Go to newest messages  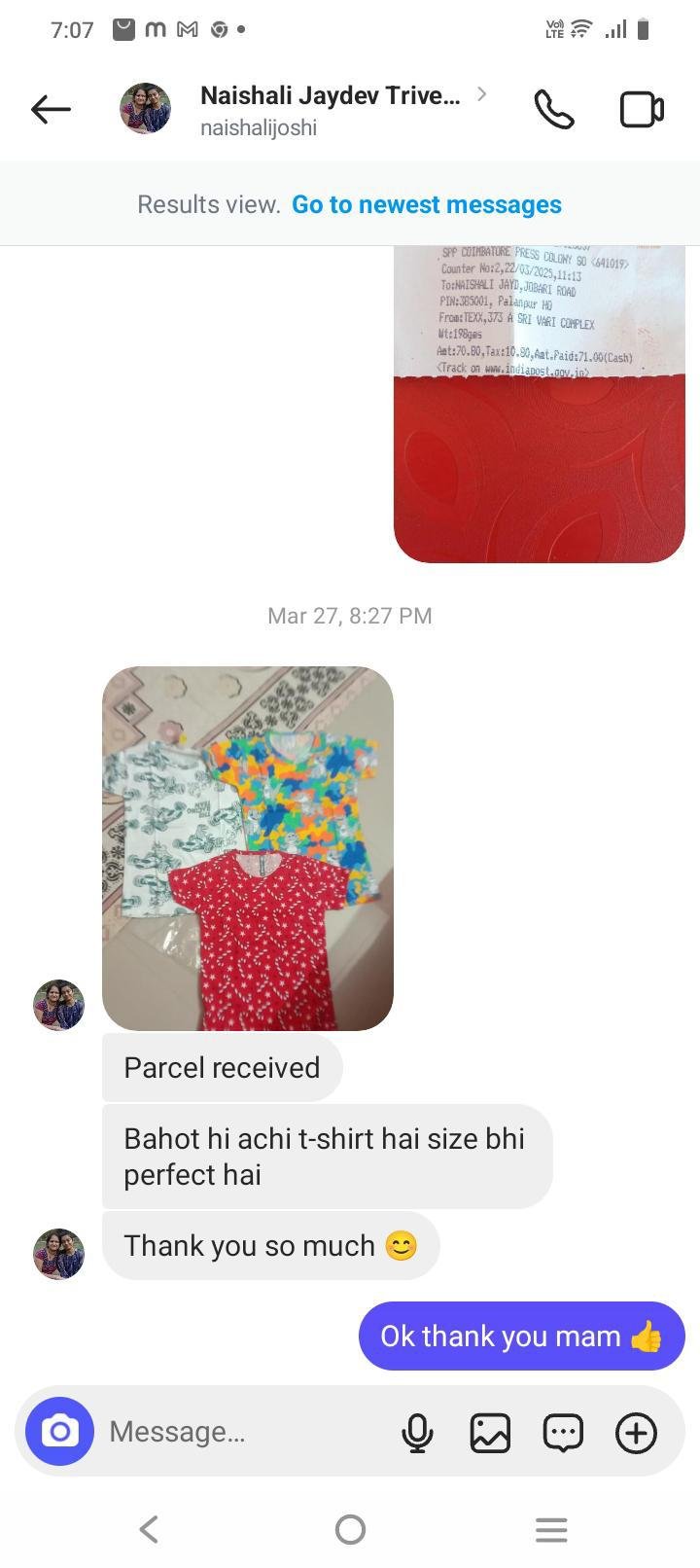[427, 204]
